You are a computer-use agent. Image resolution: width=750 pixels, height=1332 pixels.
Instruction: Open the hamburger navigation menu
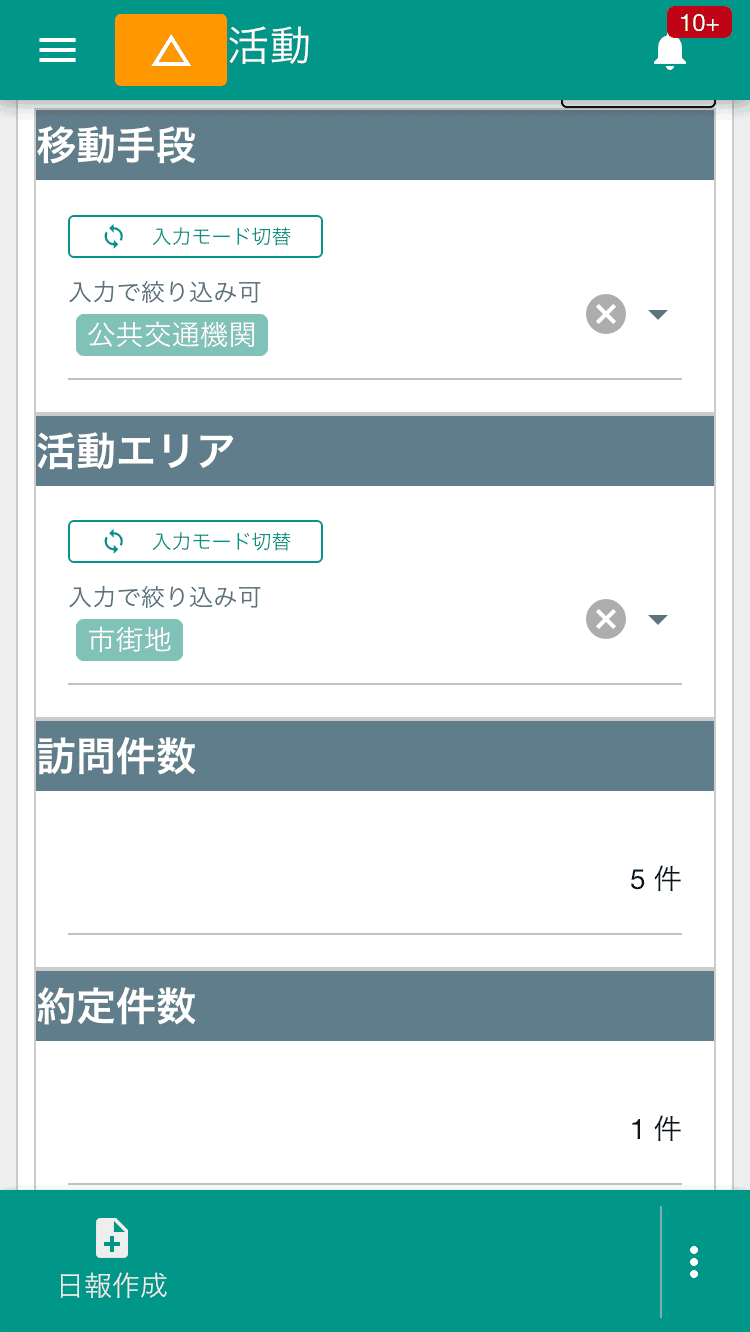click(x=57, y=50)
